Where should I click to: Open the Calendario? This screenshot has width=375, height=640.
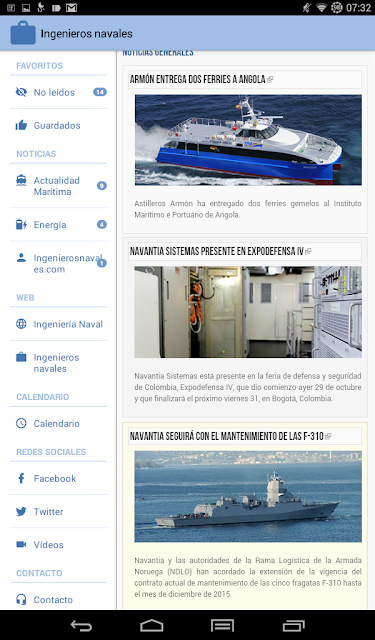(58, 423)
